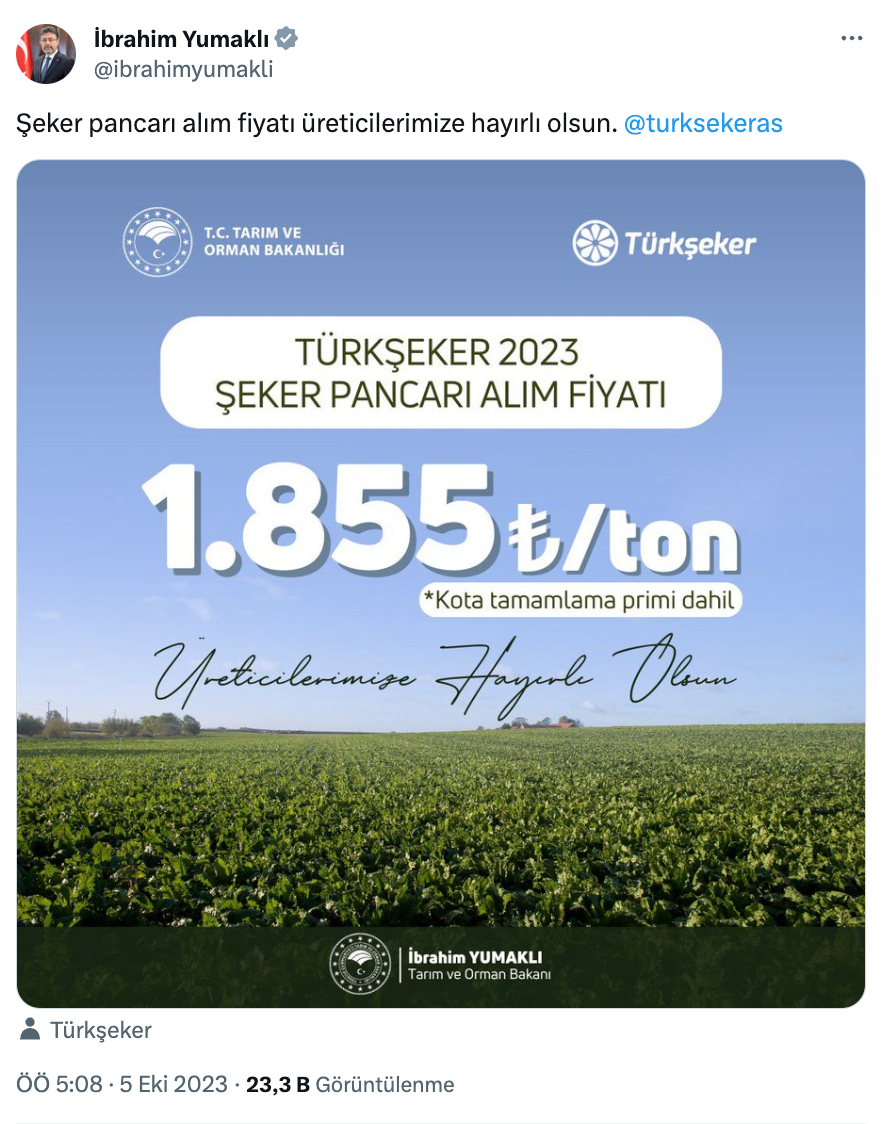
Task: View the sugar beet price image
Action: 441,583
